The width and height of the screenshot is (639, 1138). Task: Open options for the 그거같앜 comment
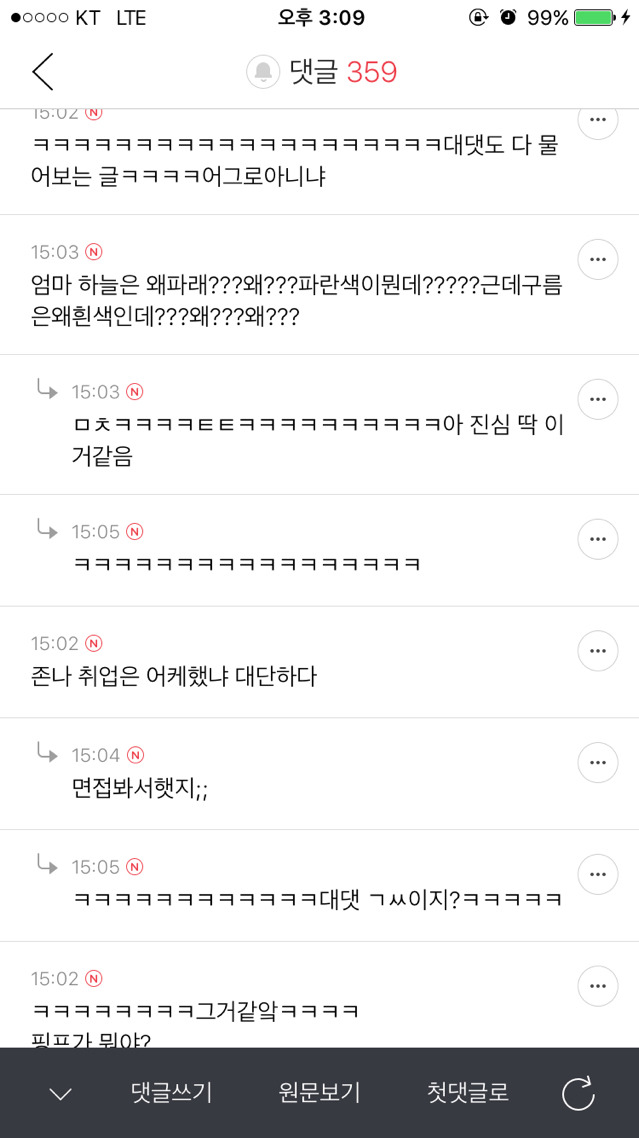[597, 986]
